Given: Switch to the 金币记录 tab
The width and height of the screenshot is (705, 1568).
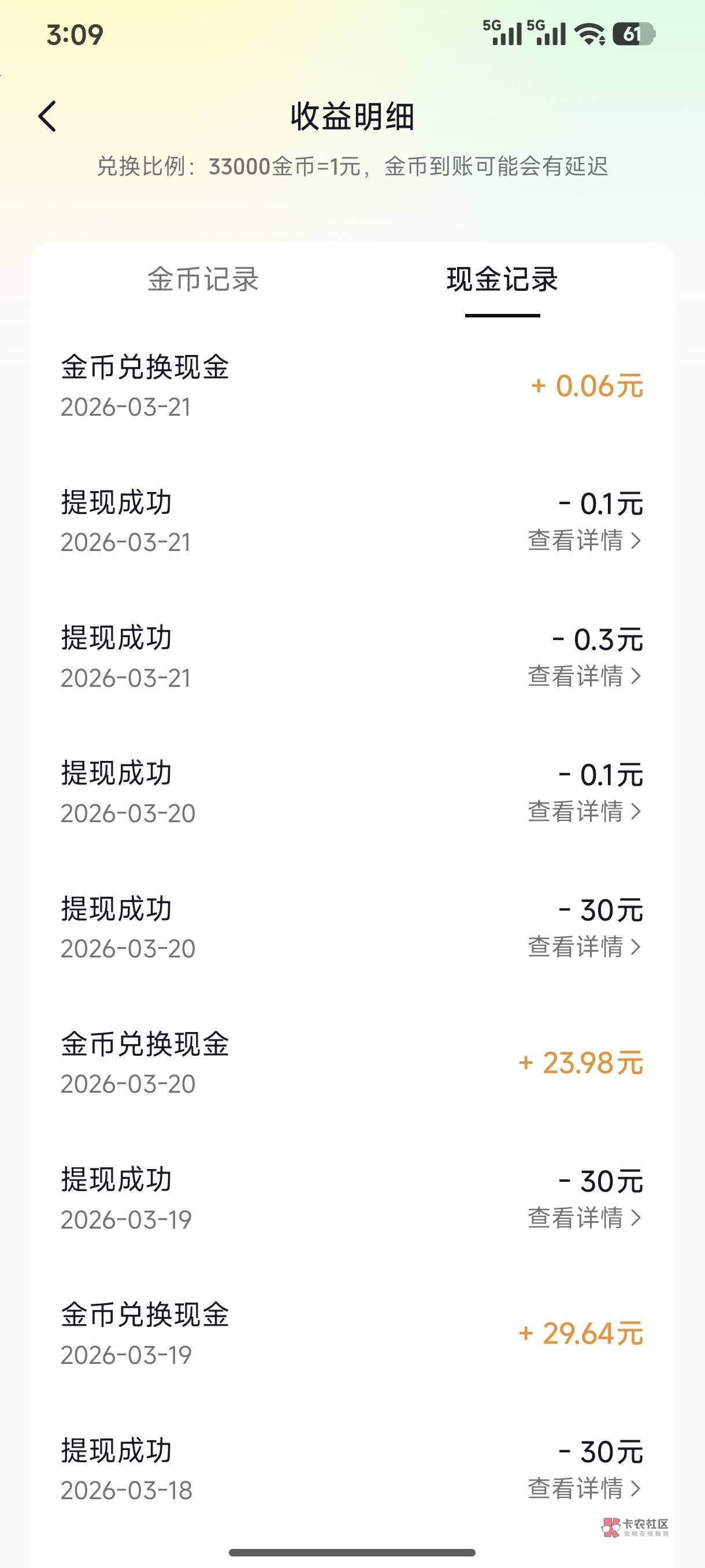Looking at the screenshot, I should point(203,279).
